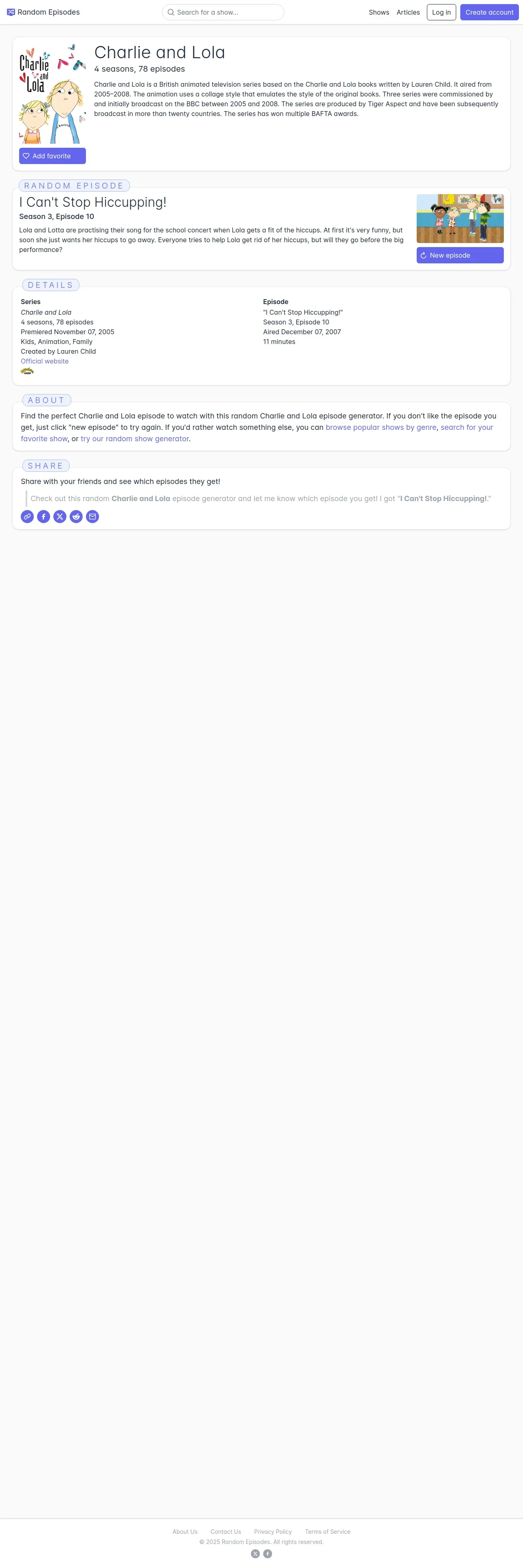Copy the share link icon
The image size is (523, 1568).
pos(27,516)
